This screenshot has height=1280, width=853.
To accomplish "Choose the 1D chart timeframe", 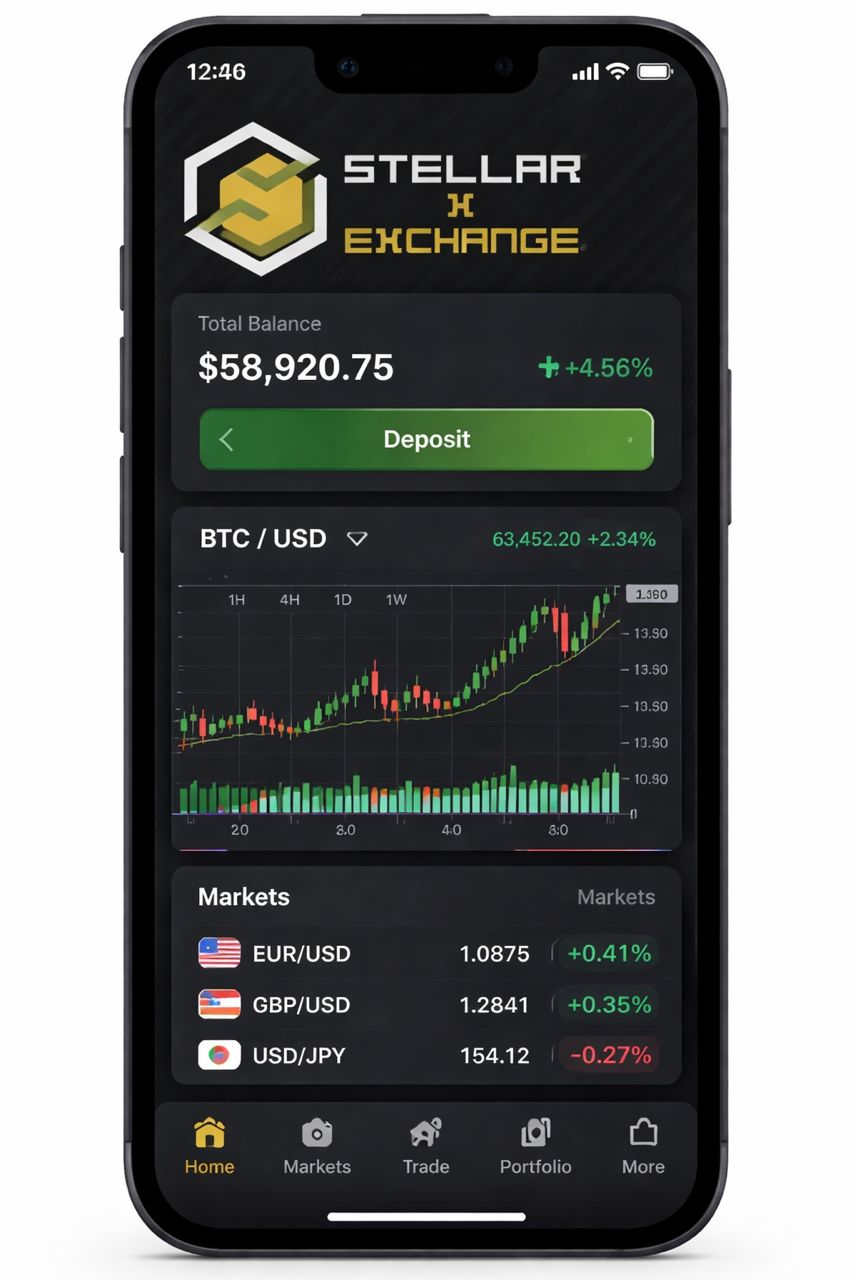I will pyautogui.click(x=343, y=600).
